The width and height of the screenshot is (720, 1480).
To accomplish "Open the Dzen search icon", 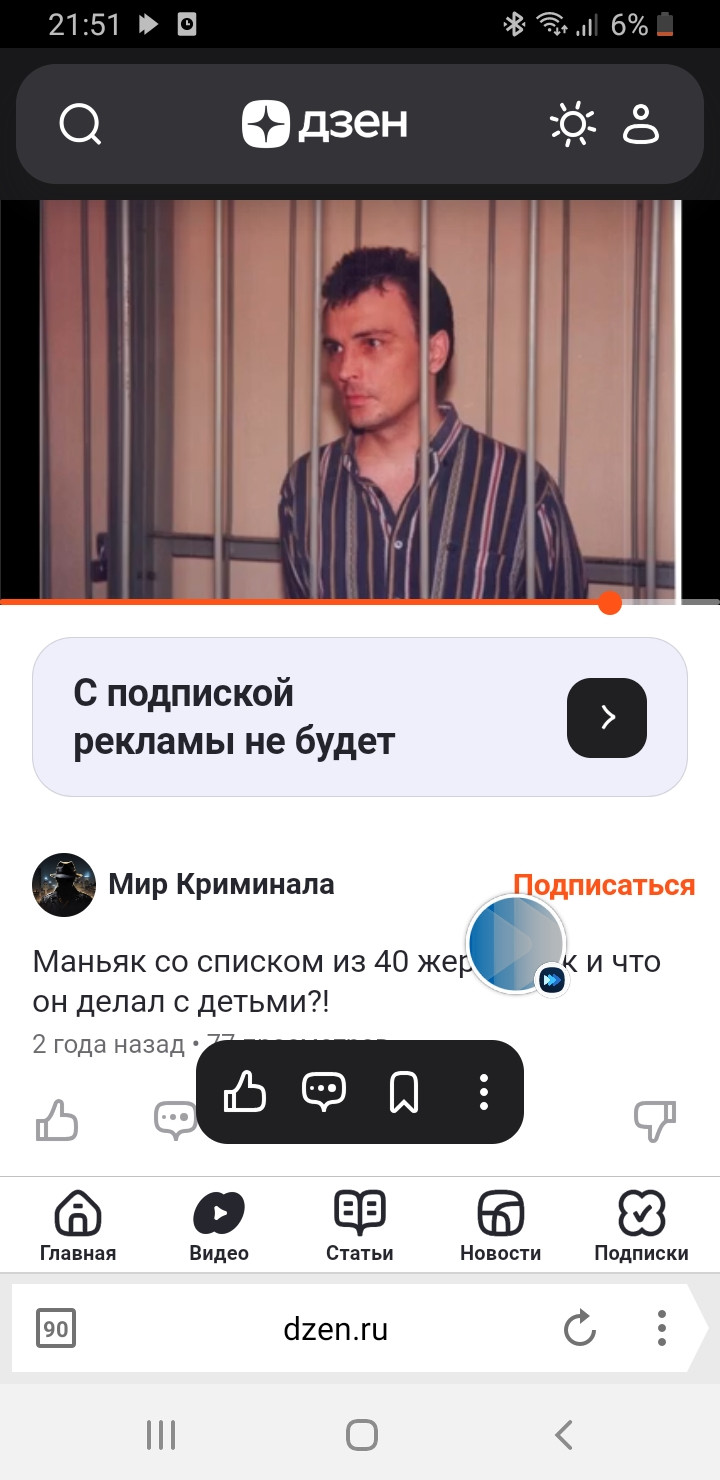I will 80,125.
